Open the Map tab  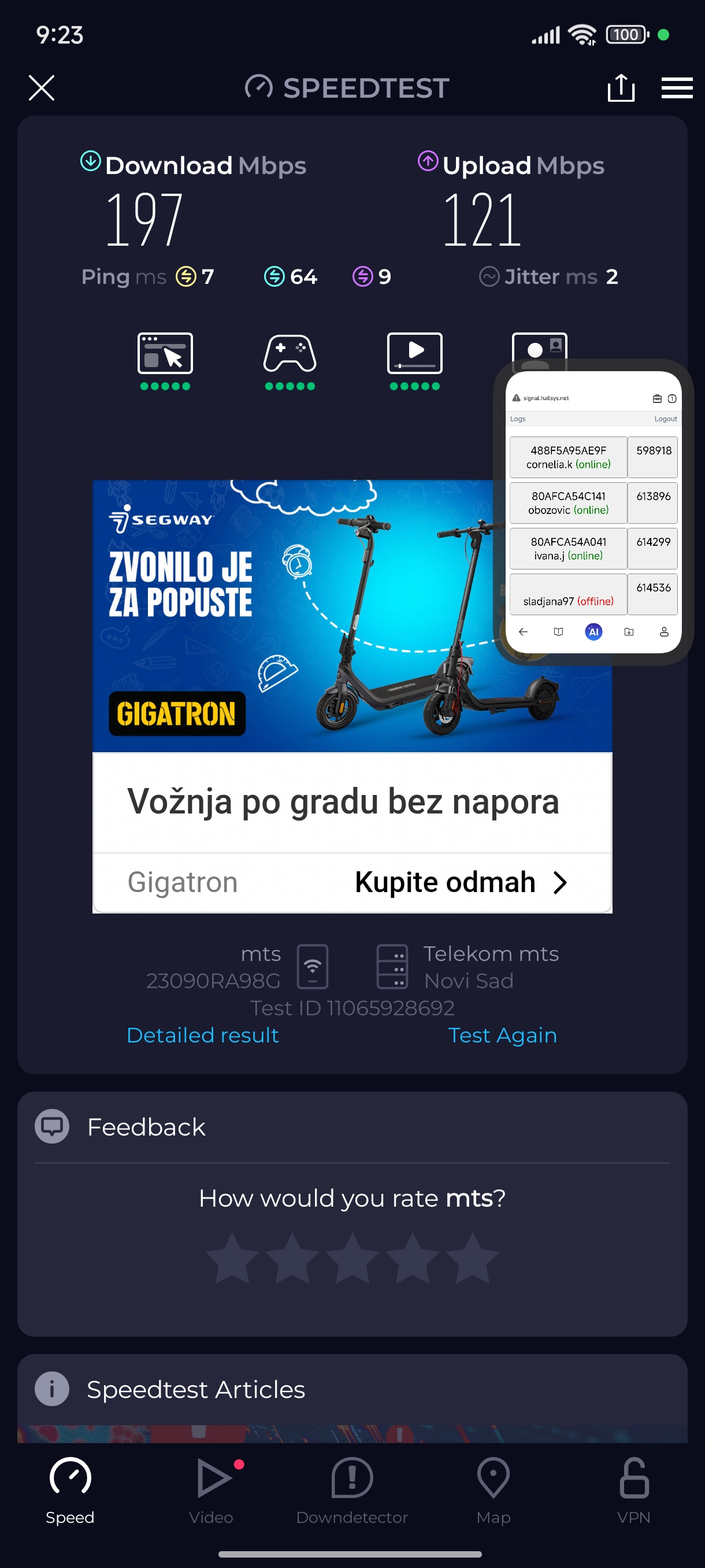point(493,1490)
